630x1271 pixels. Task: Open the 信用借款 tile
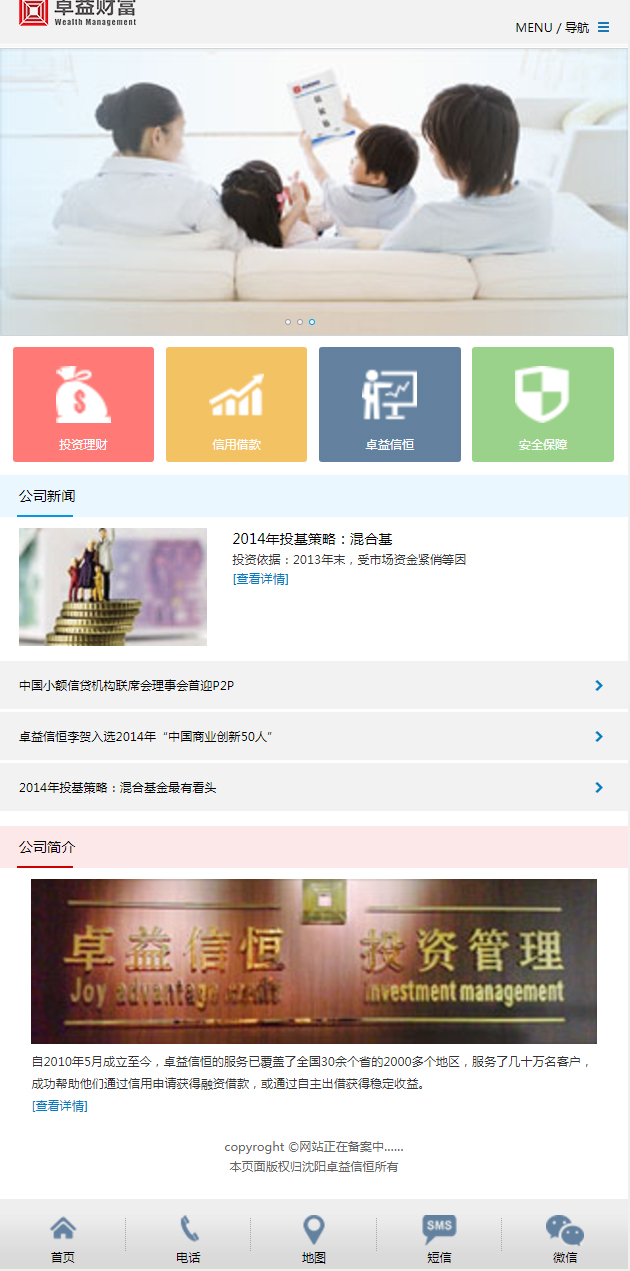coord(236,405)
